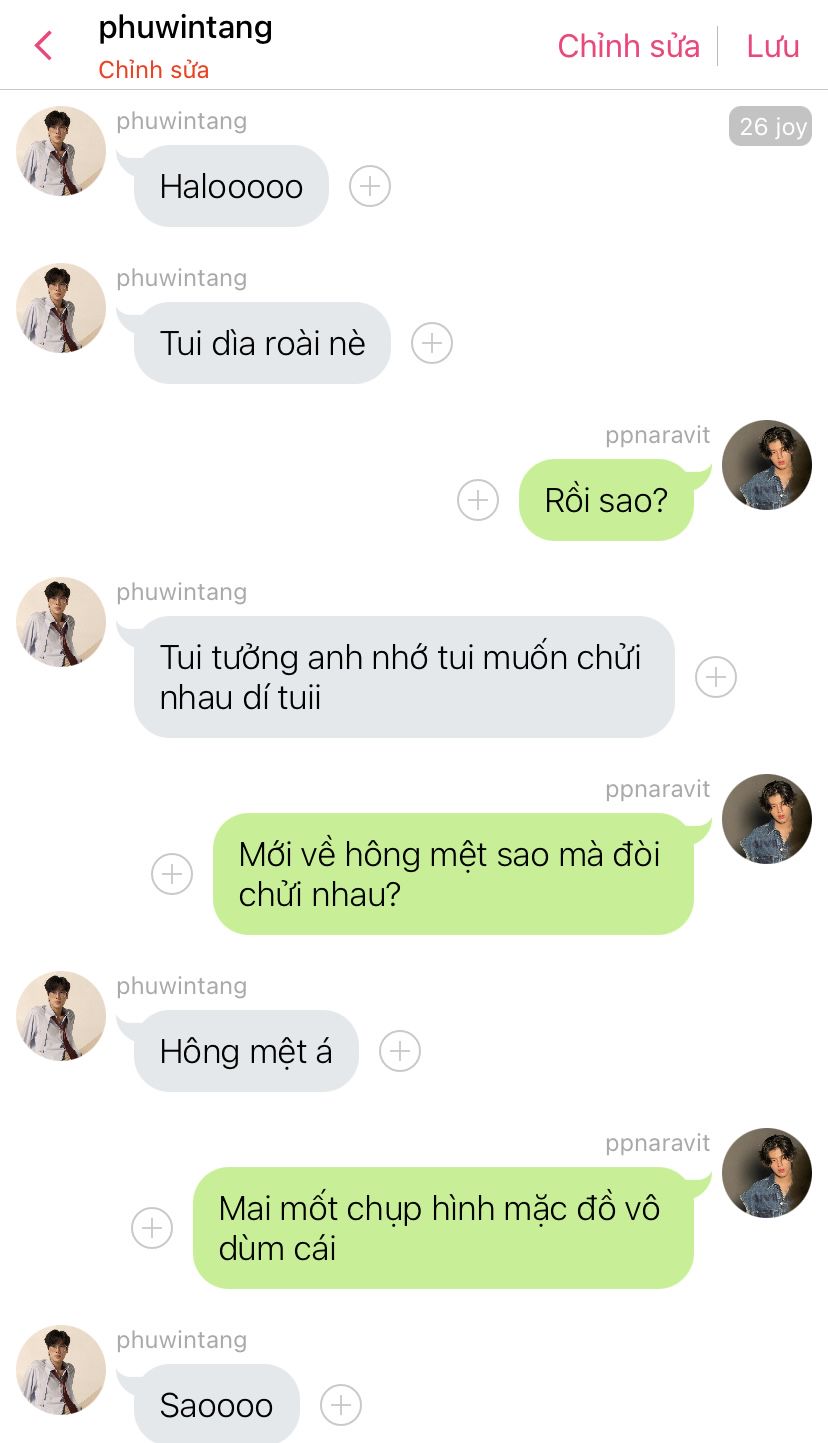This screenshot has height=1443, width=828.
Task: Tap the plus next to Saoooo
Action: [341, 1405]
